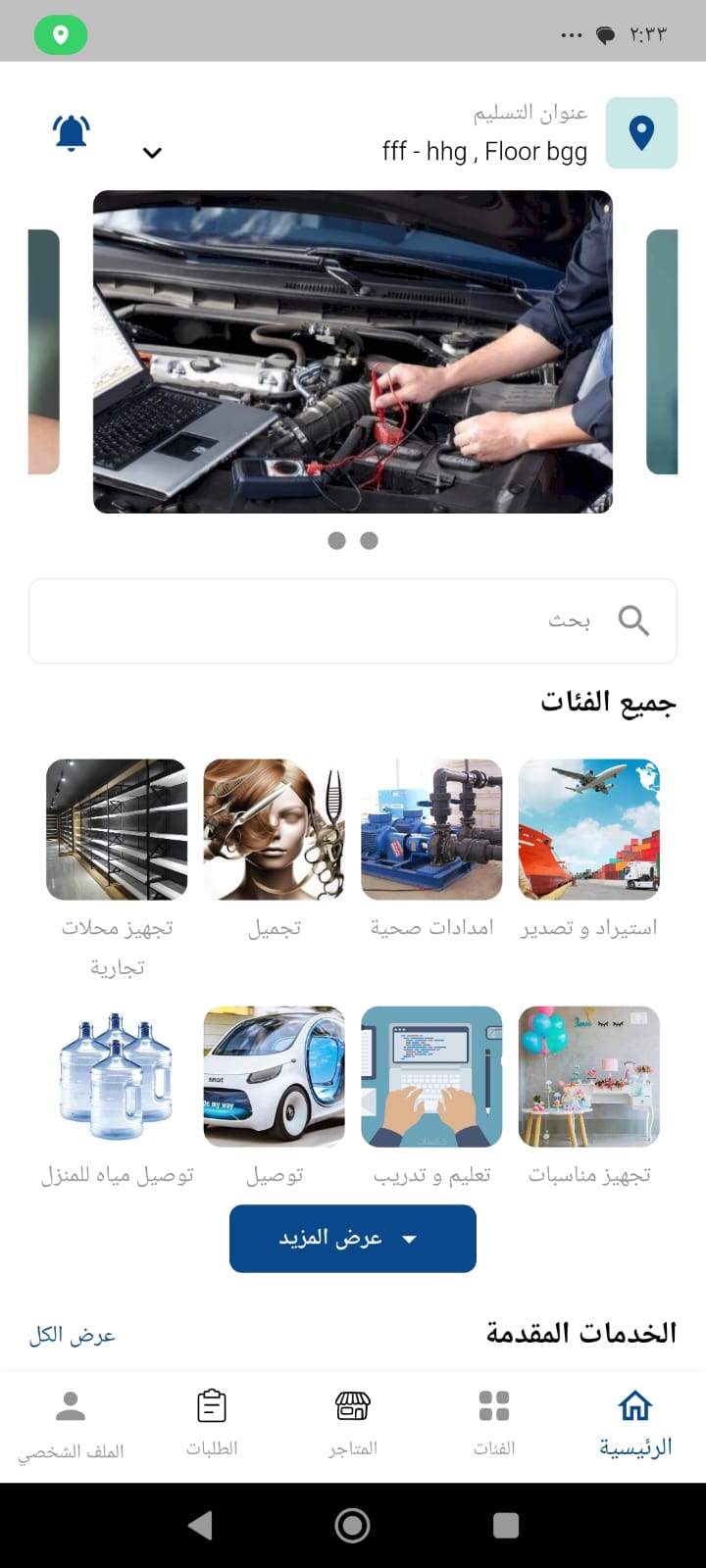Viewport: 706px width, 1568px height.
Task: Tap the location pin icon
Action: [x=641, y=132]
